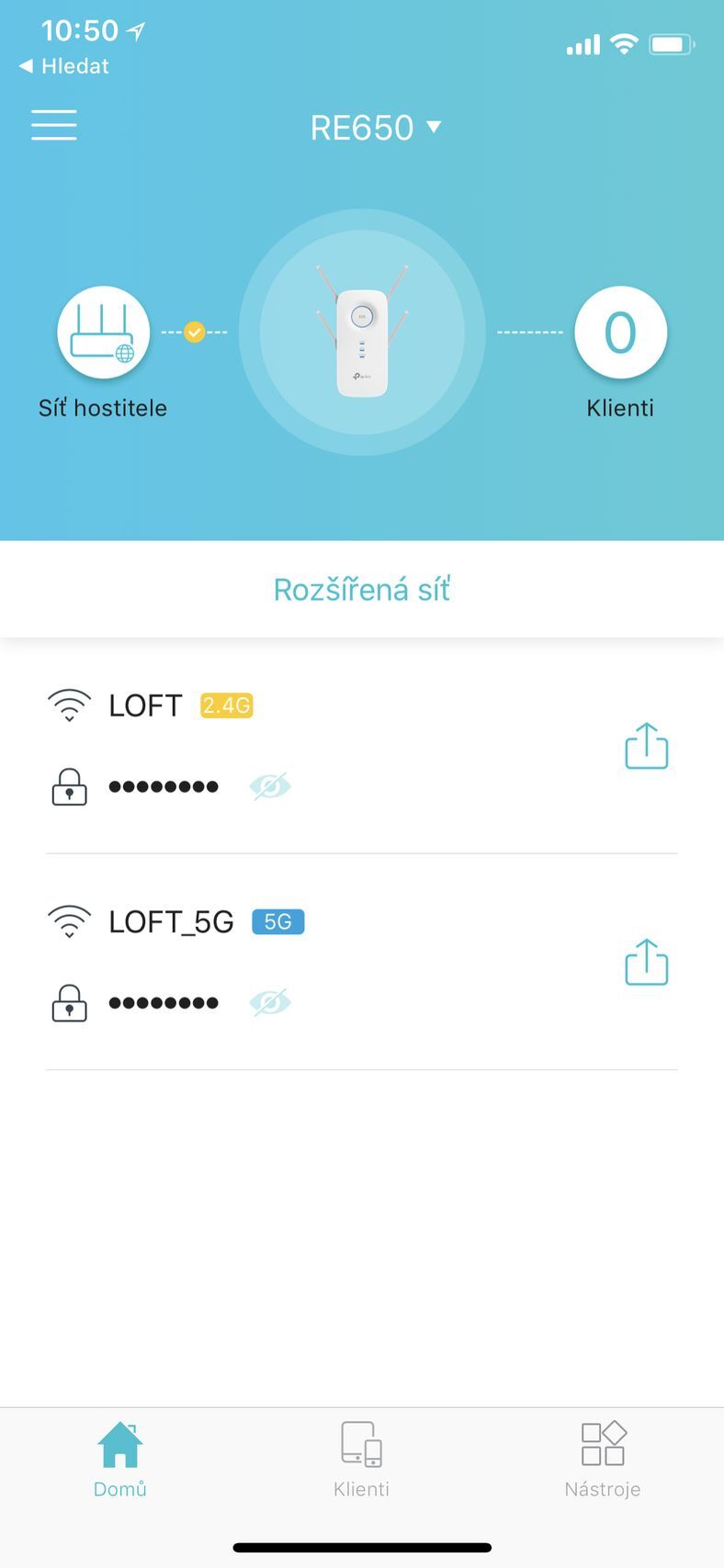Reveal the LOFT network password
Viewport: 724px width, 1568px height.
click(x=270, y=786)
